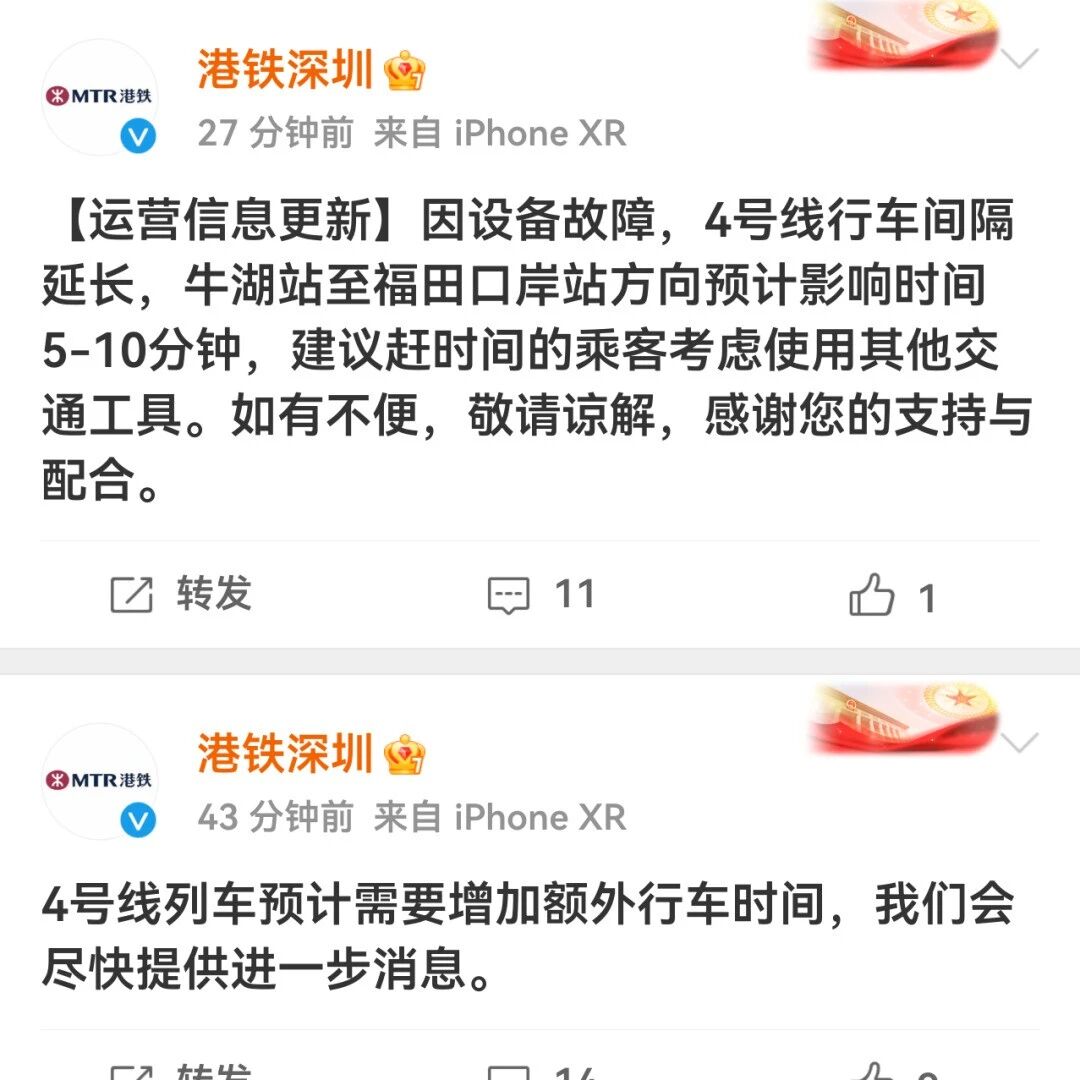Viewport: 1080px width, 1080px height.
Task: Open 港铁深圳 avatar on the 27分钟前 post
Action: pos(100,97)
